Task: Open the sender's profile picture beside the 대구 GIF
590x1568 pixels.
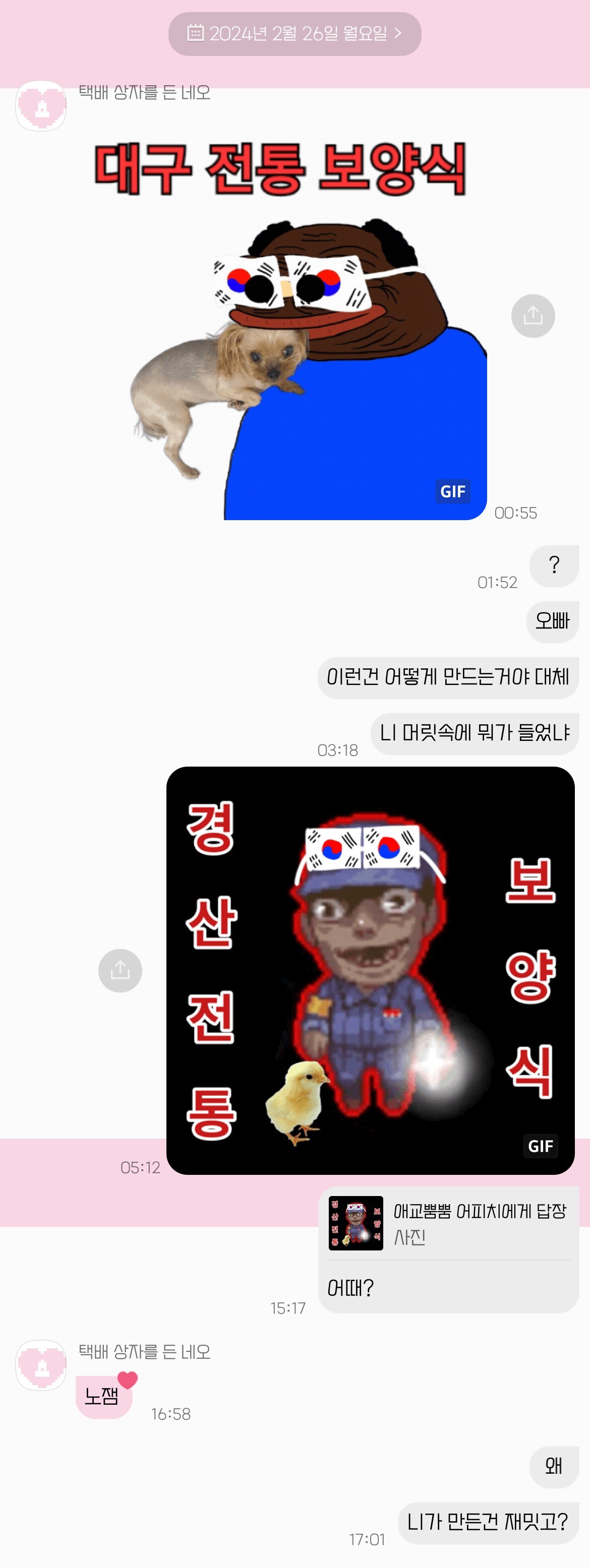Action: pyautogui.click(x=41, y=106)
